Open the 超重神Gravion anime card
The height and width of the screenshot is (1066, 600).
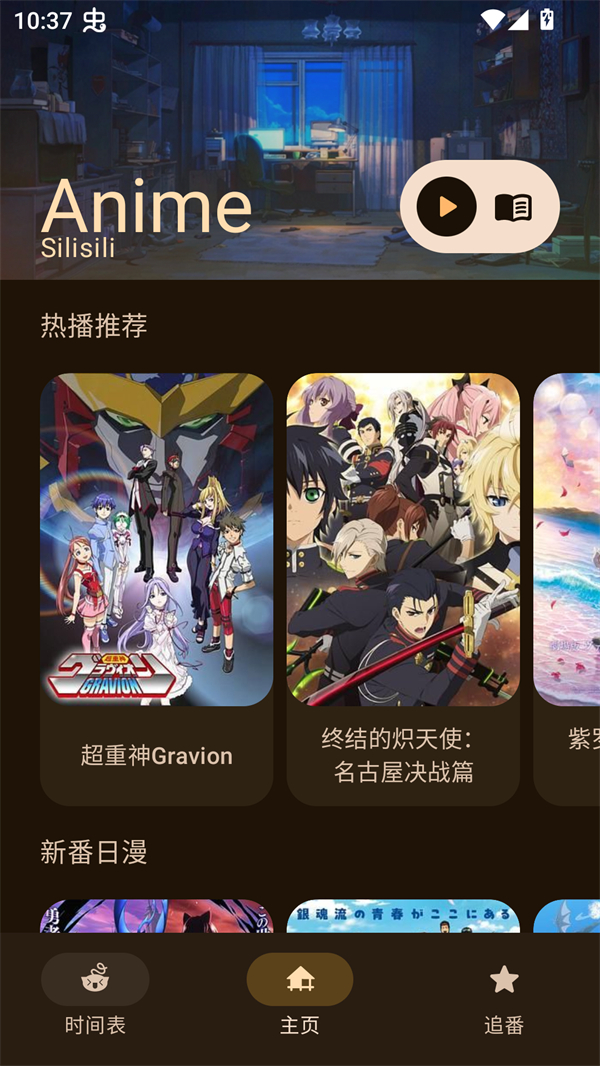coord(157,588)
